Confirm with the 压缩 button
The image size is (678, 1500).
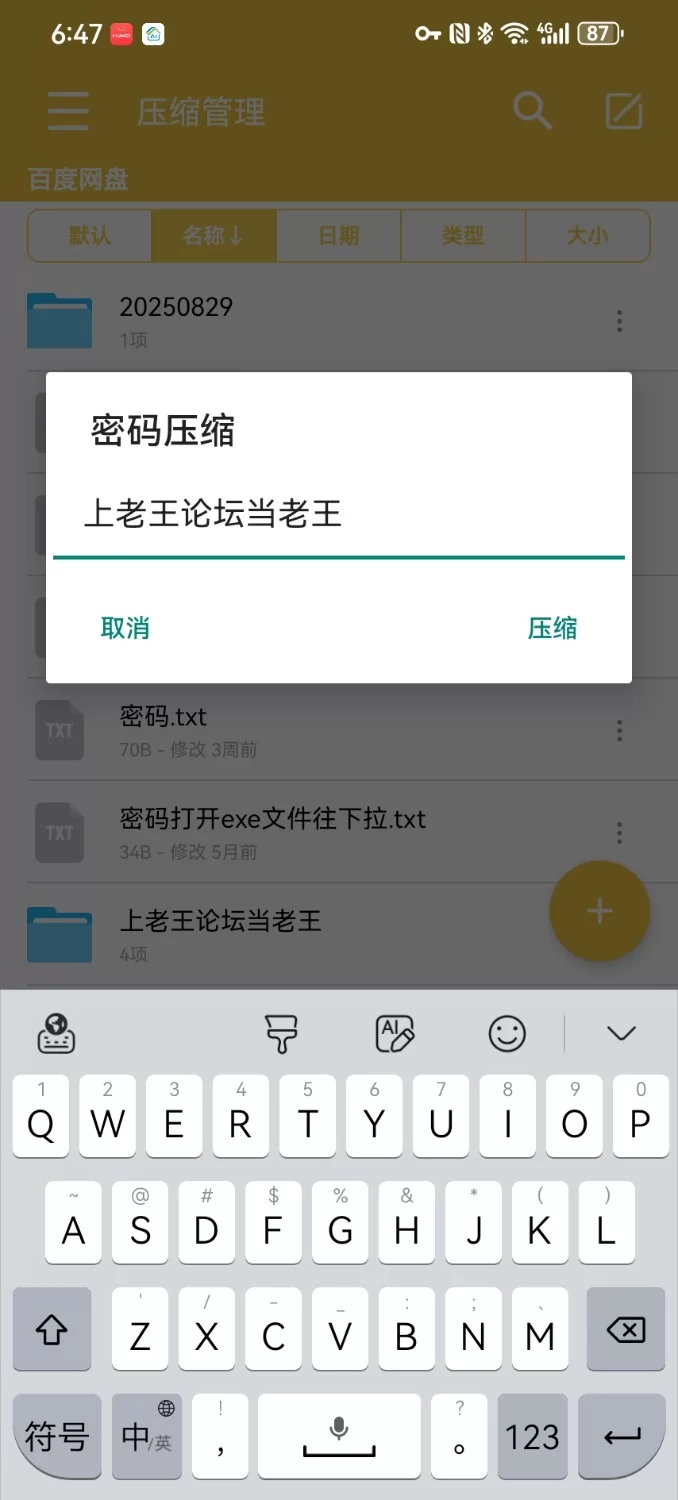pyautogui.click(x=552, y=628)
